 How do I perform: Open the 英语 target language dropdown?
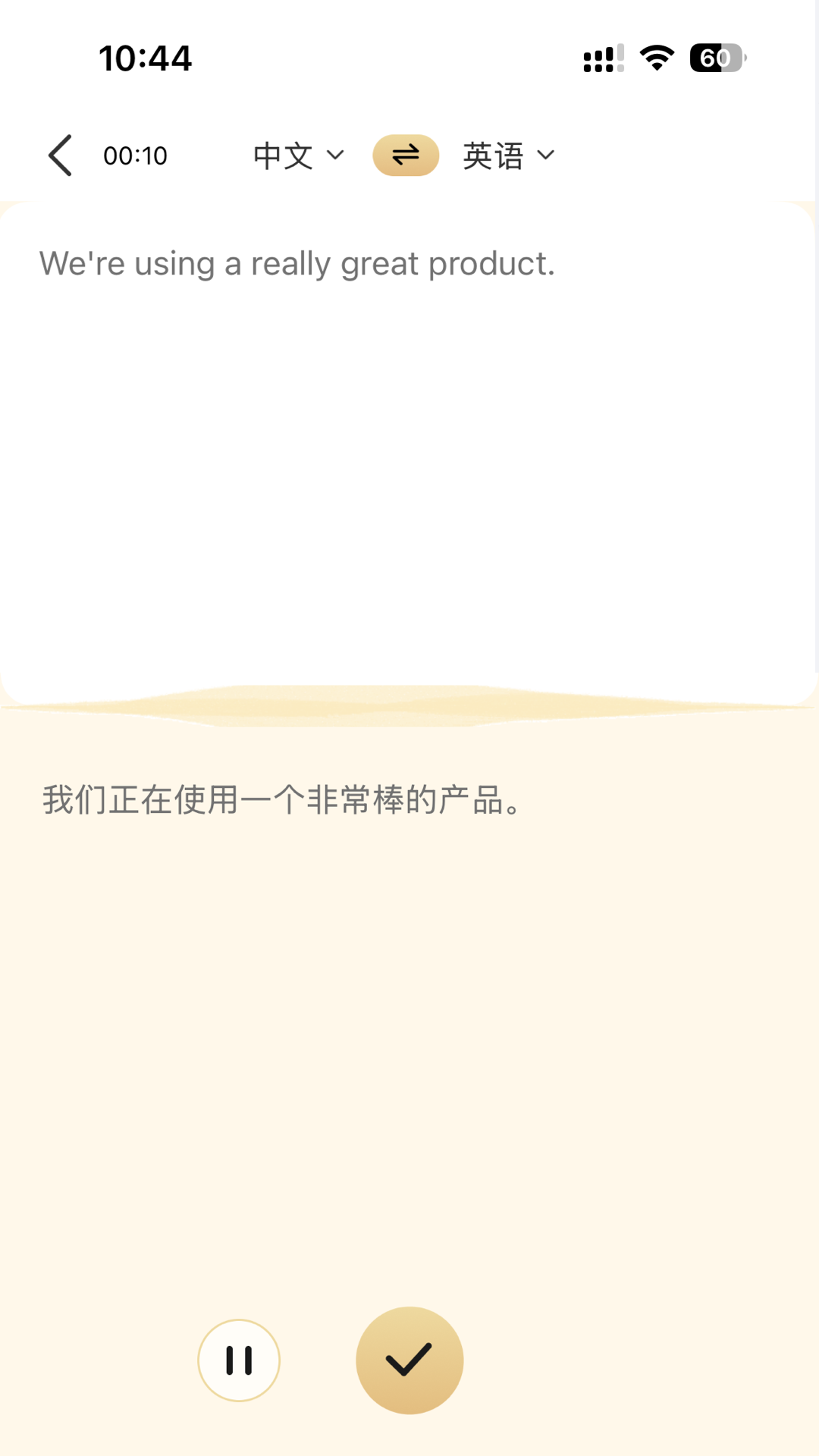[x=508, y=155]
